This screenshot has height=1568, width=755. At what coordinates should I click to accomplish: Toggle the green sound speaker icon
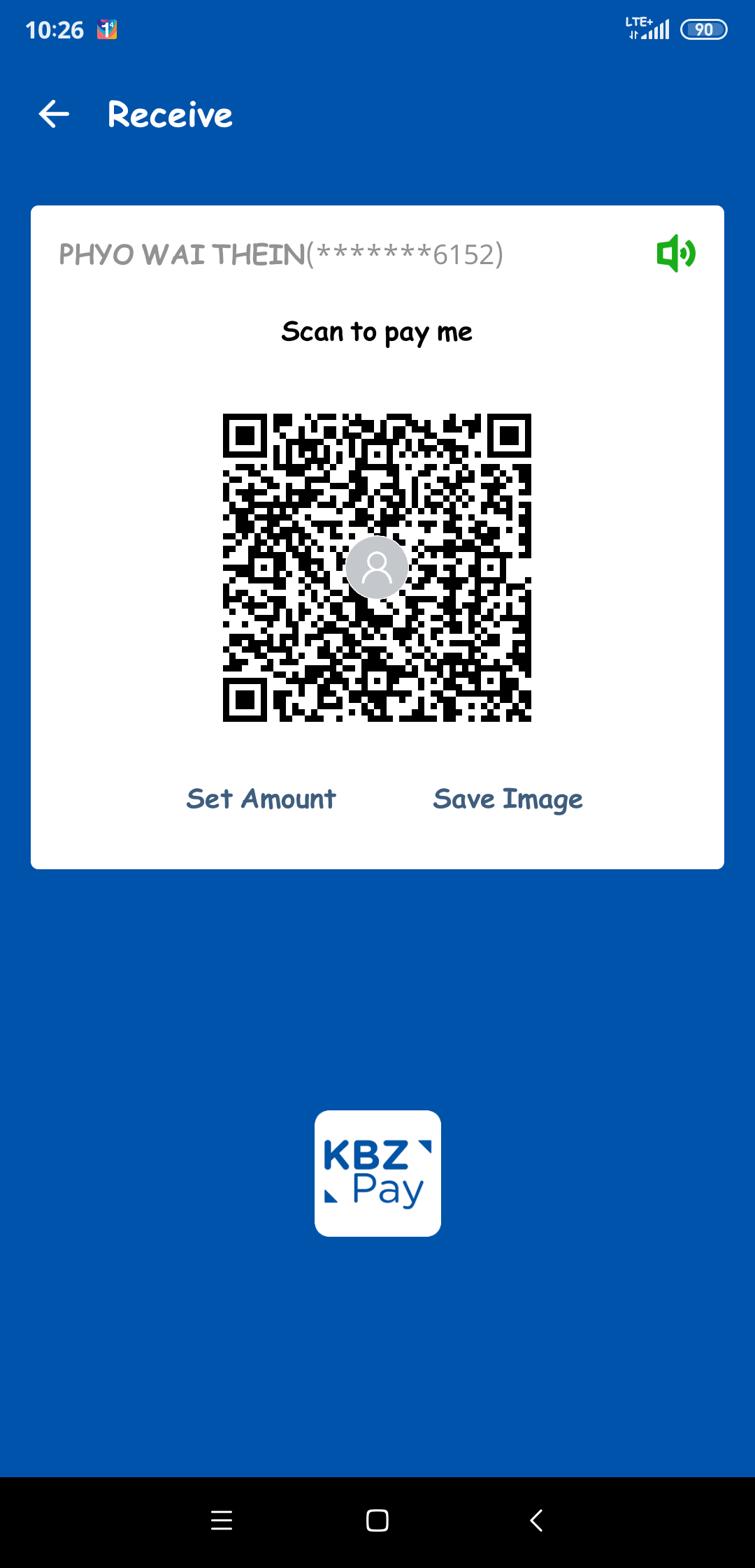(675, 253)
